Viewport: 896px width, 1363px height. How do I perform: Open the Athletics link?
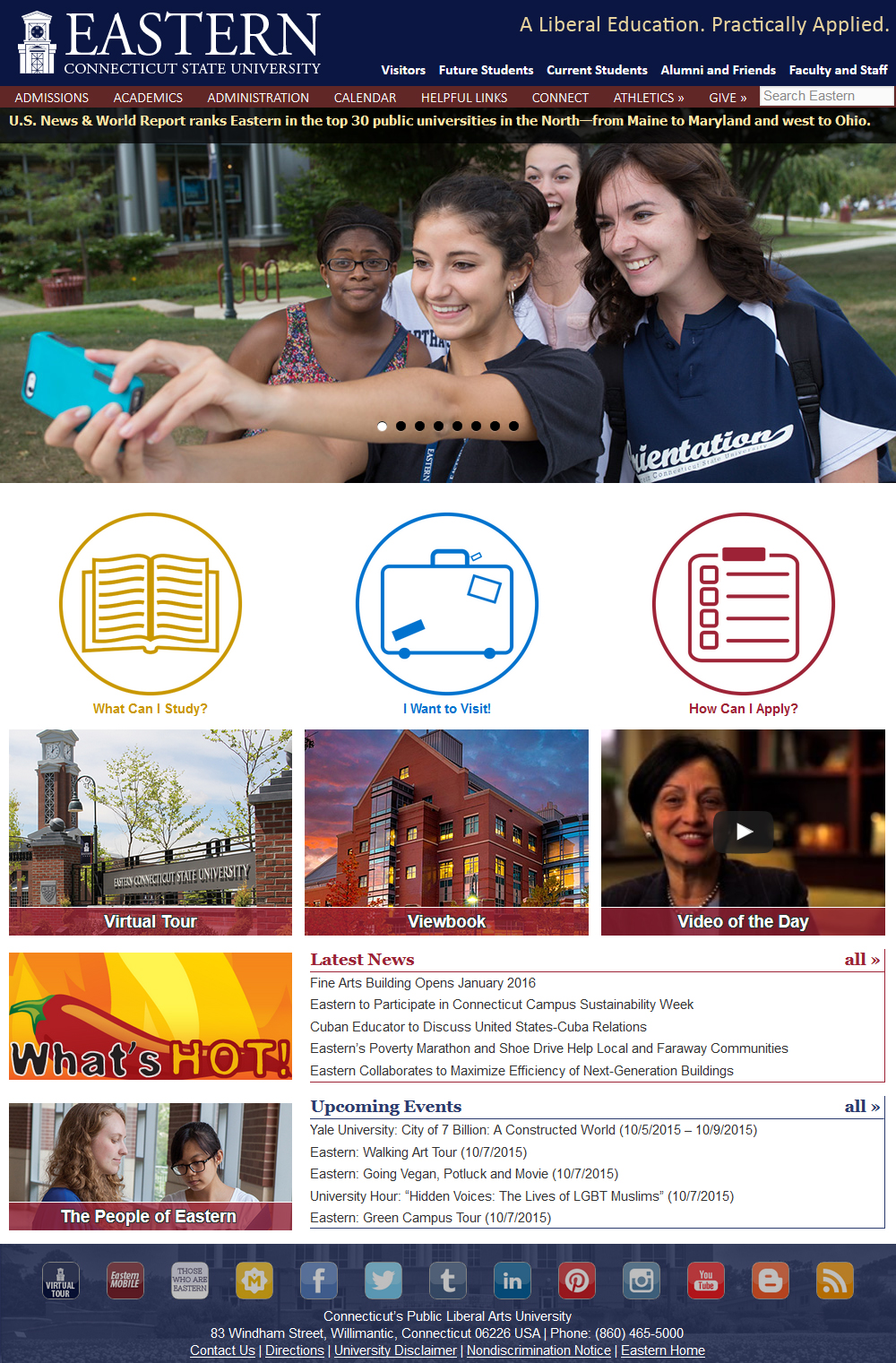[x=648, y=98]
